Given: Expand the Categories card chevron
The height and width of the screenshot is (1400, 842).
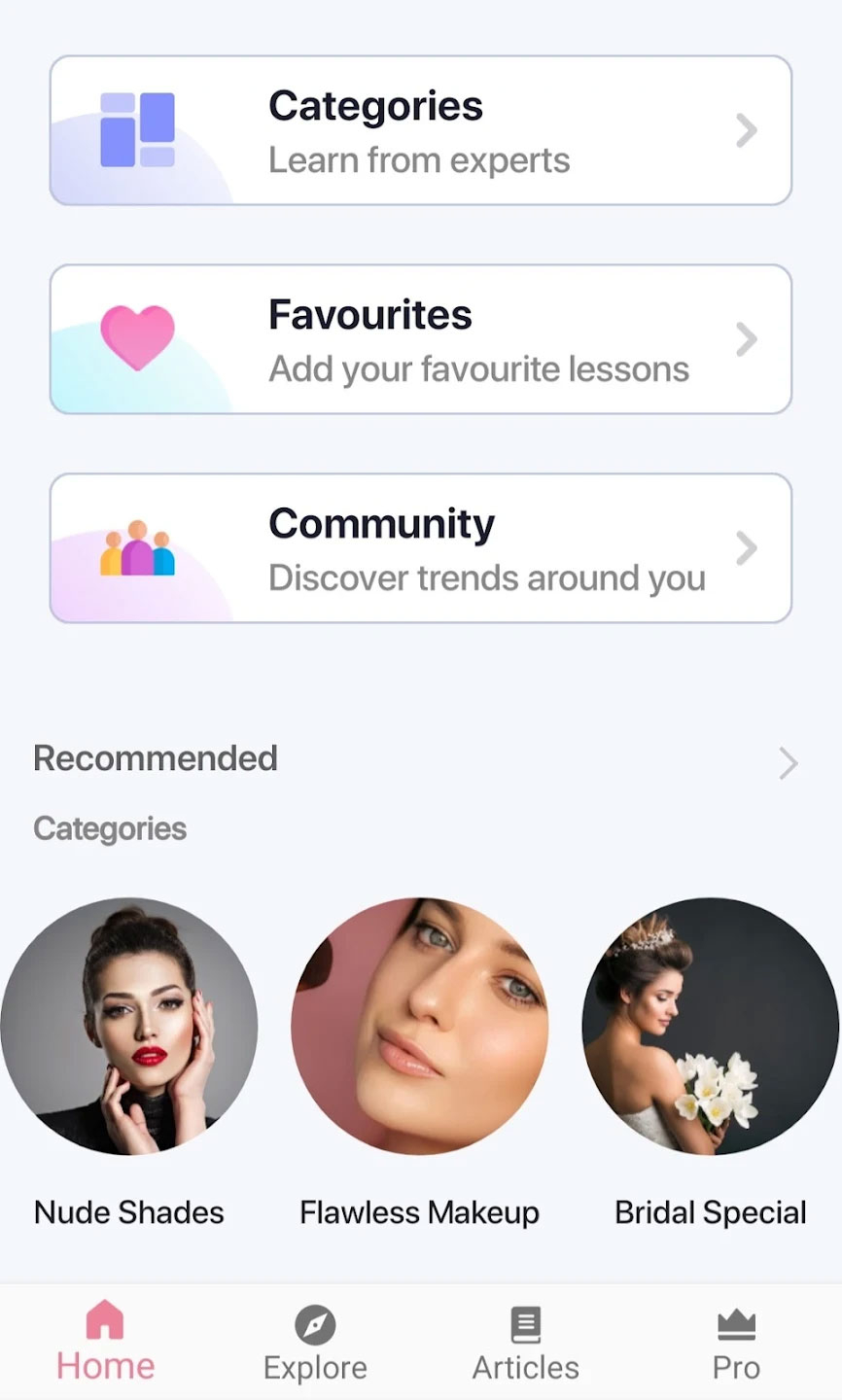Looking at the screenshot, I should click(x=746, y=130).
